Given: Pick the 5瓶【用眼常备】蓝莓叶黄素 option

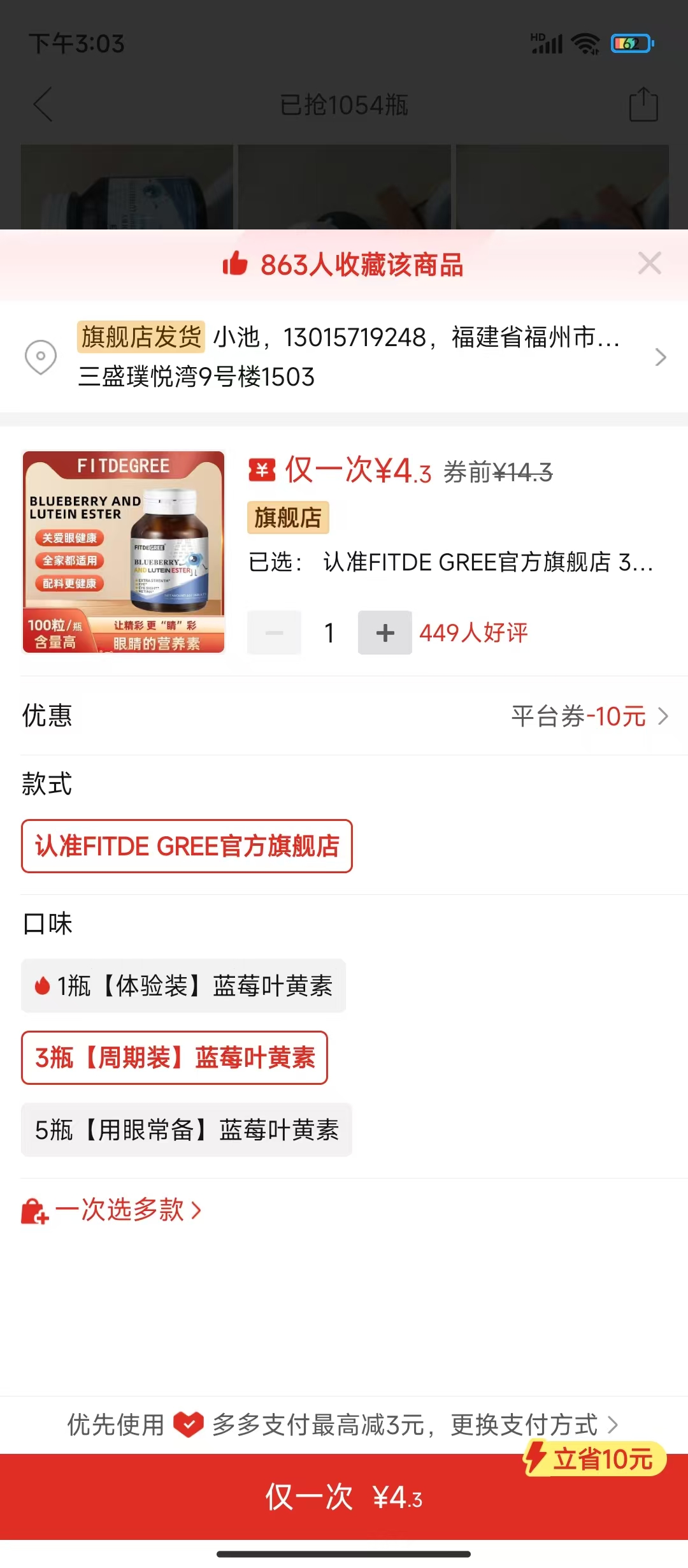Looking at the screenshot, I should click(x=187, y=1130).
